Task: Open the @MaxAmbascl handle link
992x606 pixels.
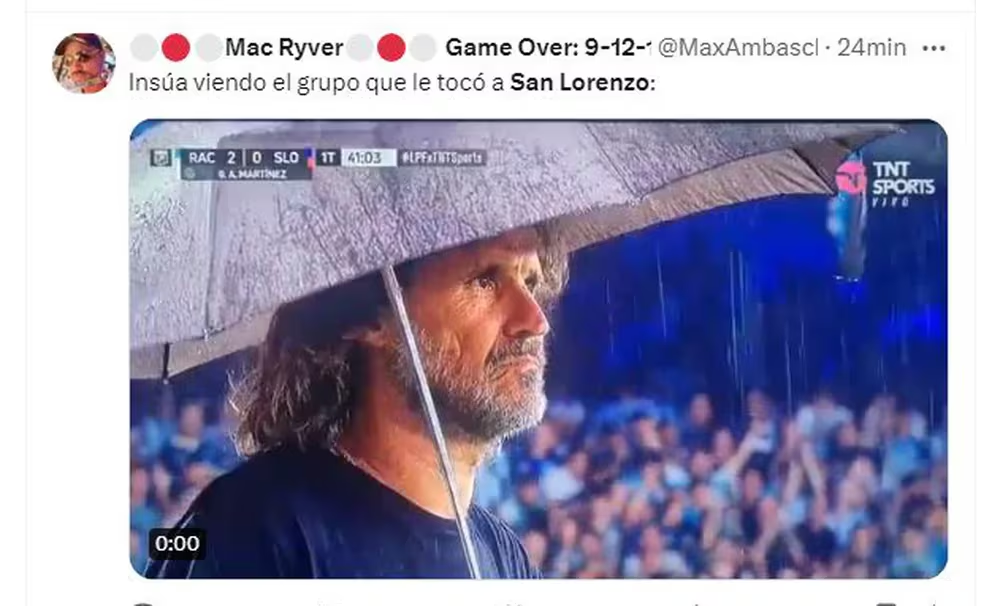Action: coord(738,47)
